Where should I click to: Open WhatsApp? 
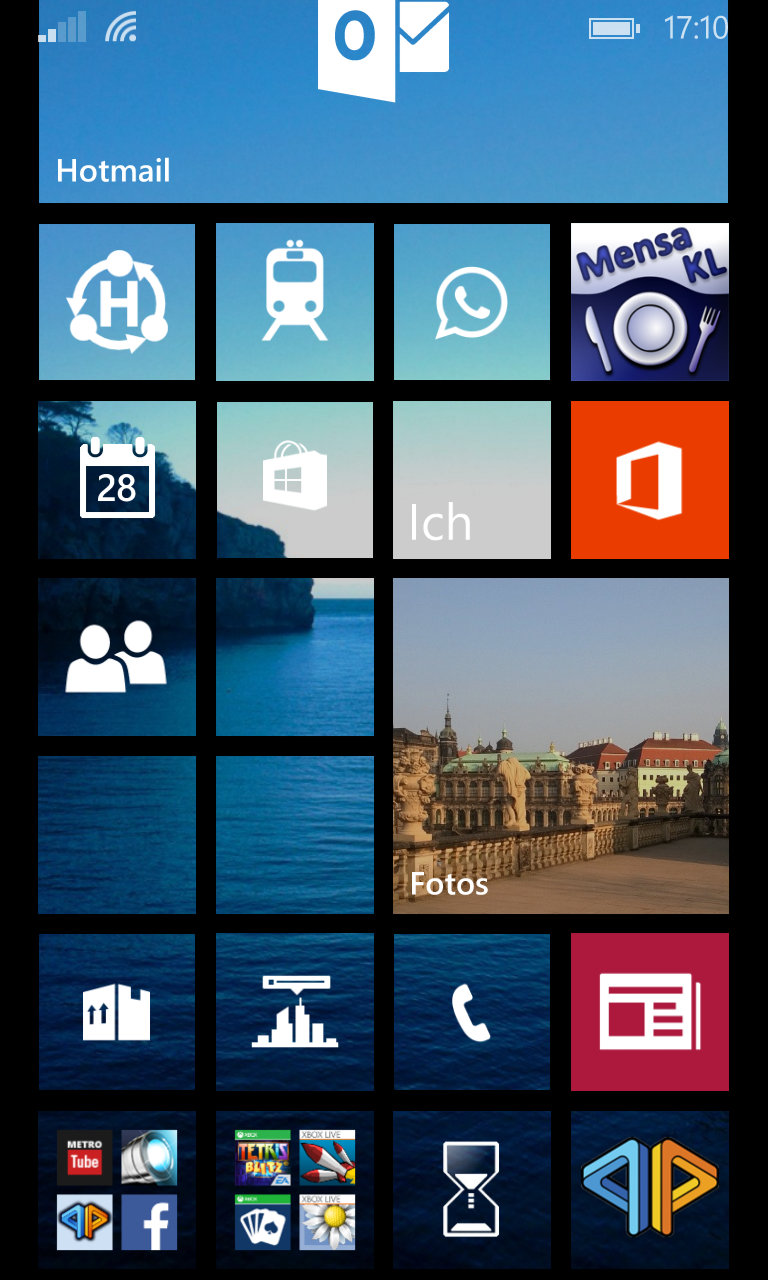(x=472, y=302)
